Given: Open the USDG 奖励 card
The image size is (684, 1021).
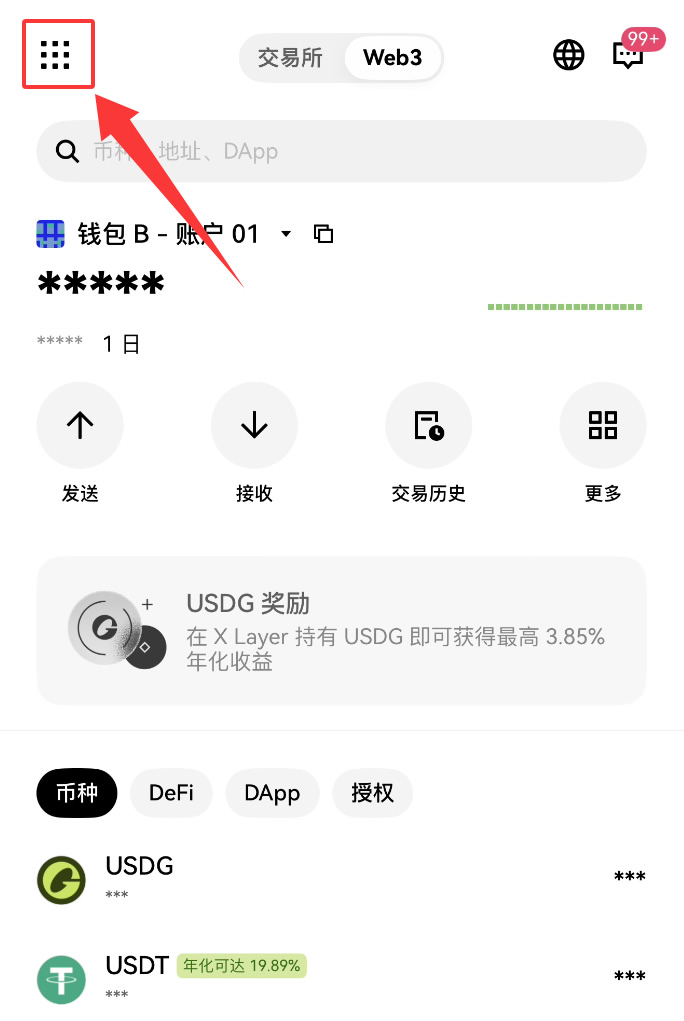Looking at the screenshot, I should pyautogui.click(x=341, y=630).
